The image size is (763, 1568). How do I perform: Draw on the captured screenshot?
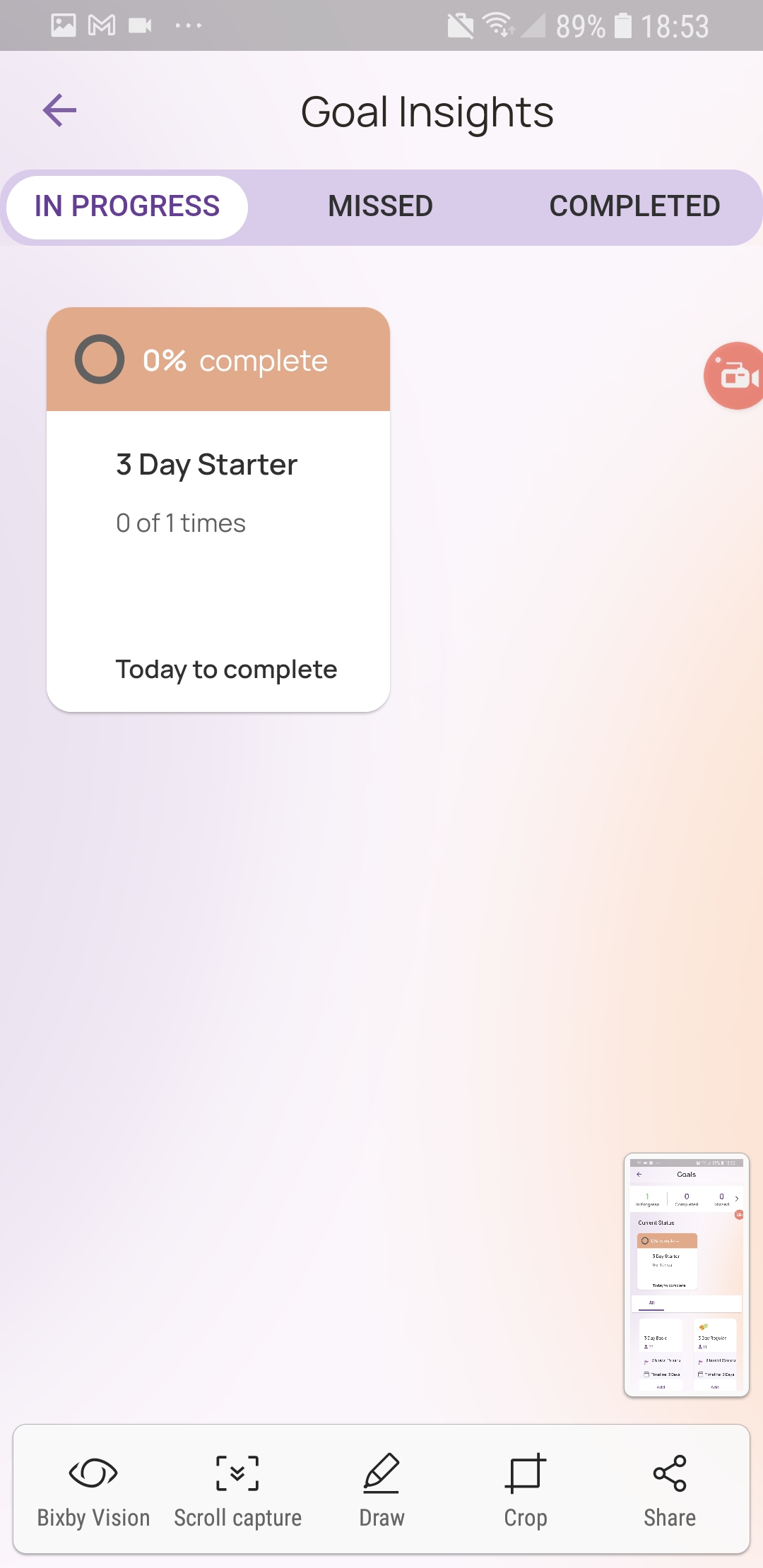381,1489
